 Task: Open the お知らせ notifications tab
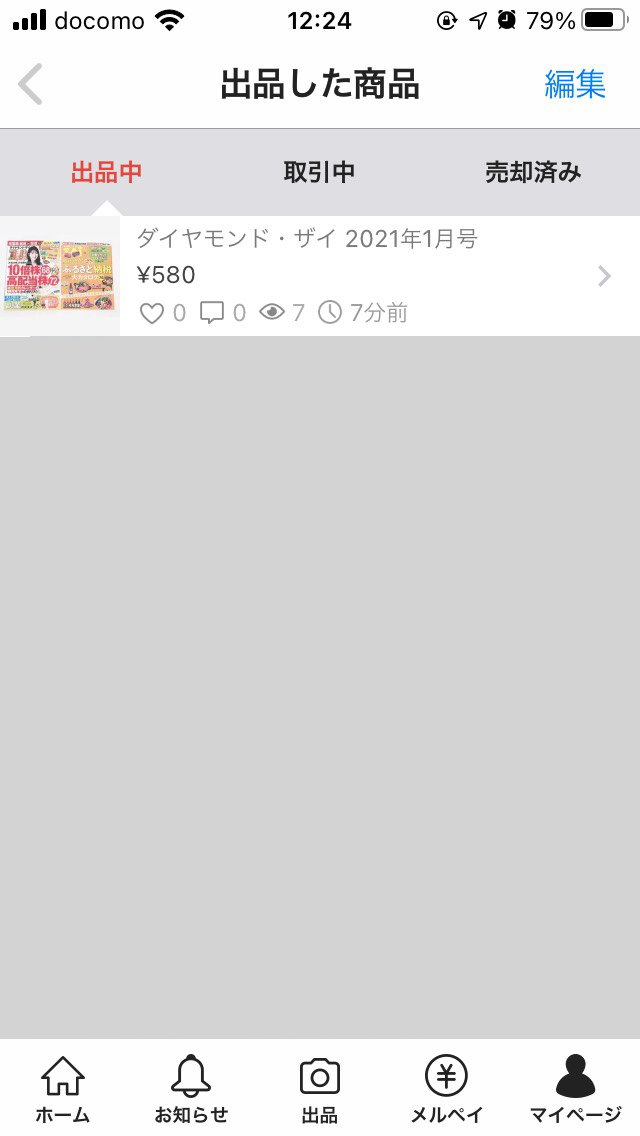191,1088
